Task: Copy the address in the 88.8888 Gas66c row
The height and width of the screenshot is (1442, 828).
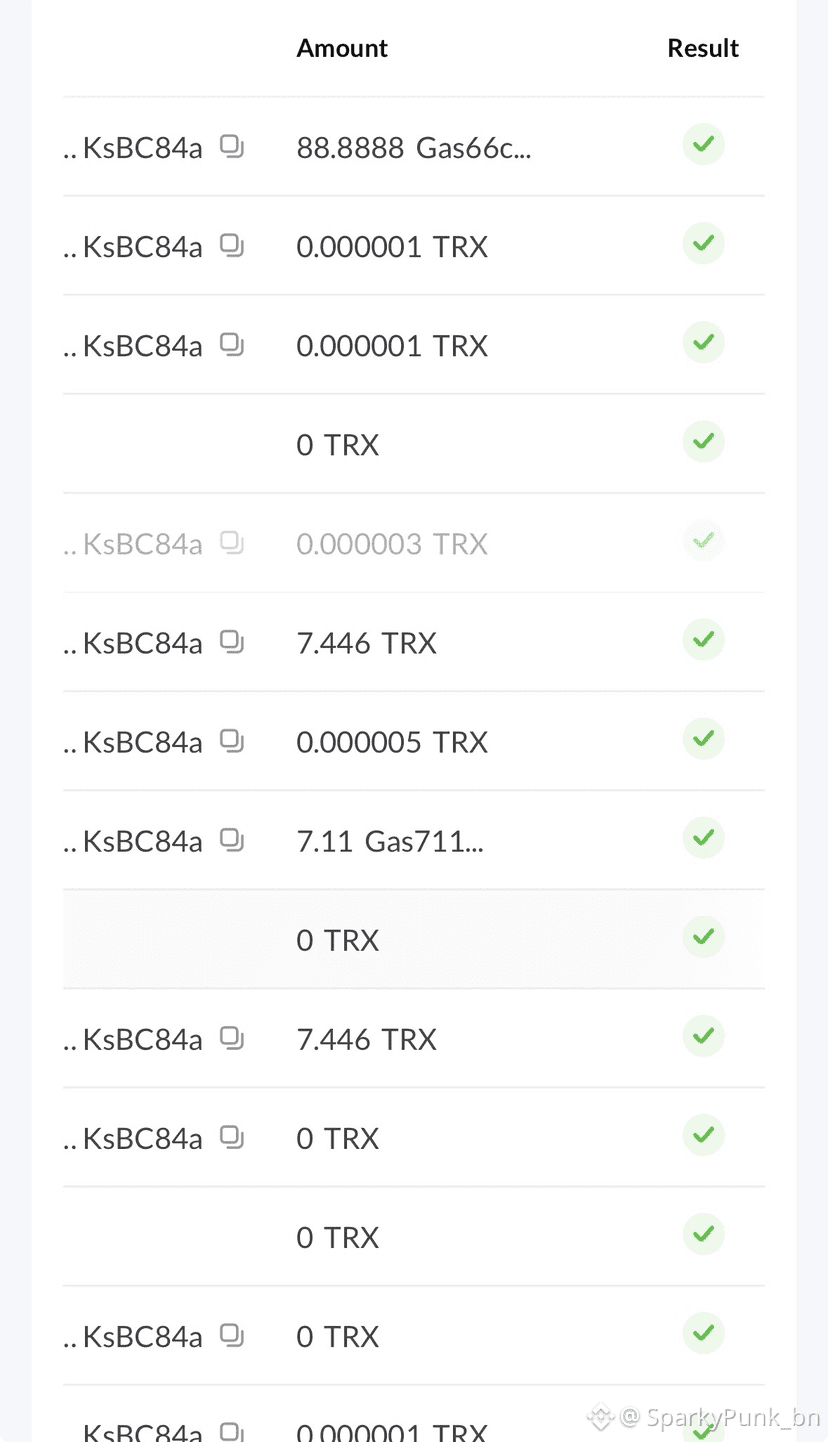Action: (232, 147)
